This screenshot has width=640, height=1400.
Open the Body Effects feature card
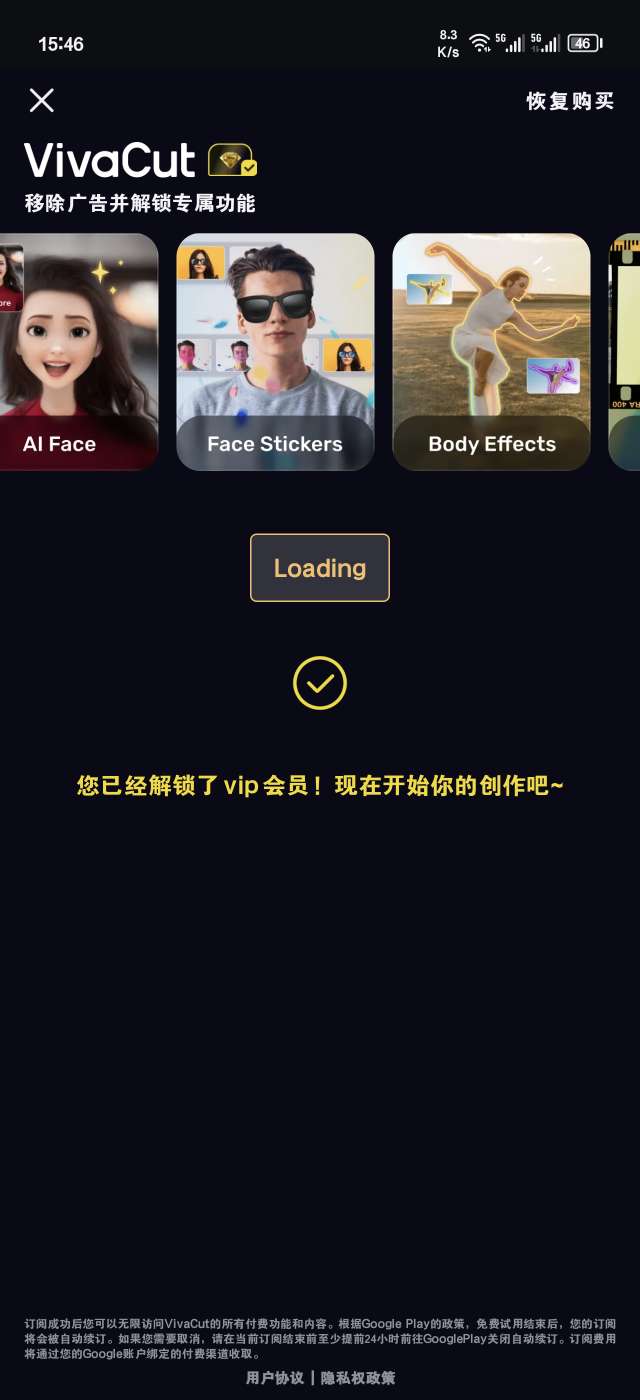(x=491, y=352)
